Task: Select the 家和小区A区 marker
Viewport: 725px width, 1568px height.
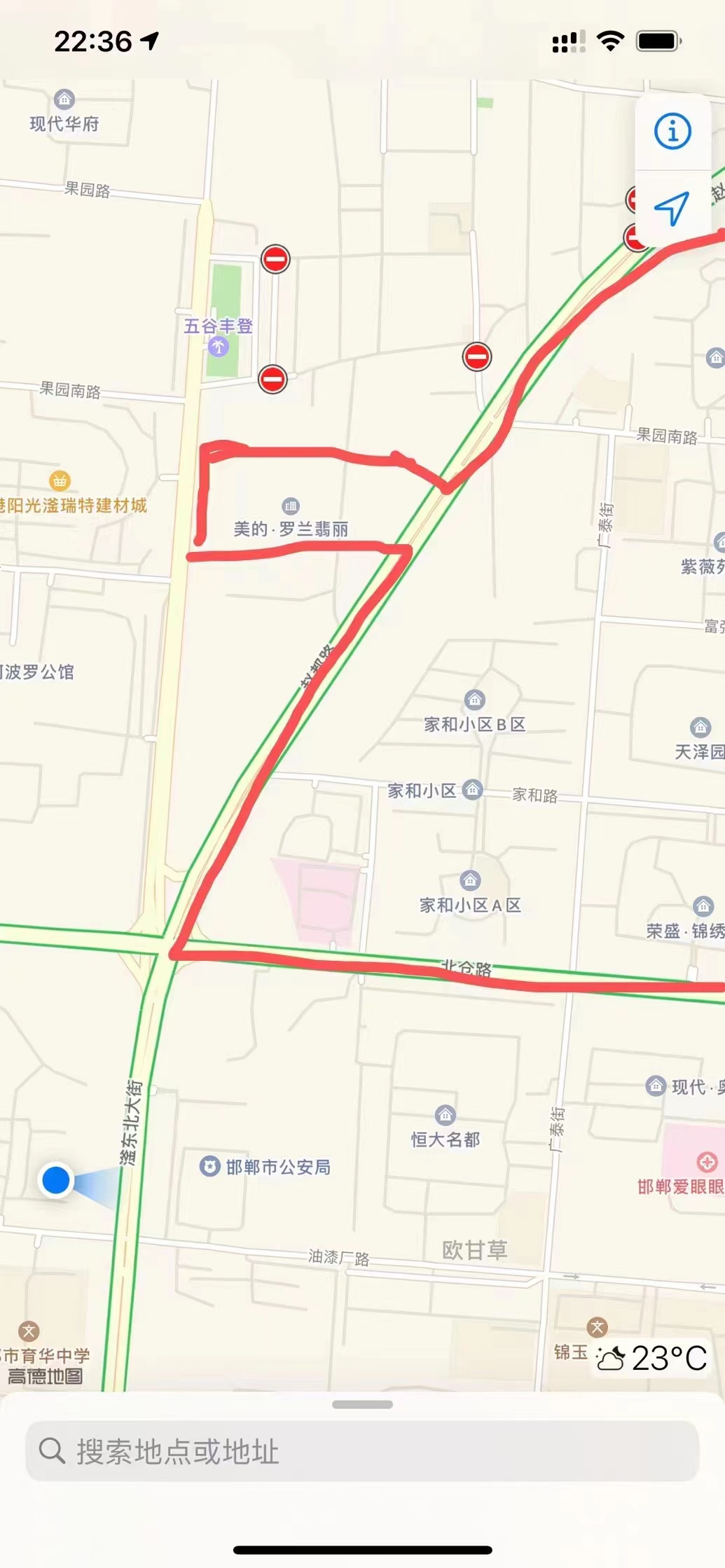Action: coord(470,880)
